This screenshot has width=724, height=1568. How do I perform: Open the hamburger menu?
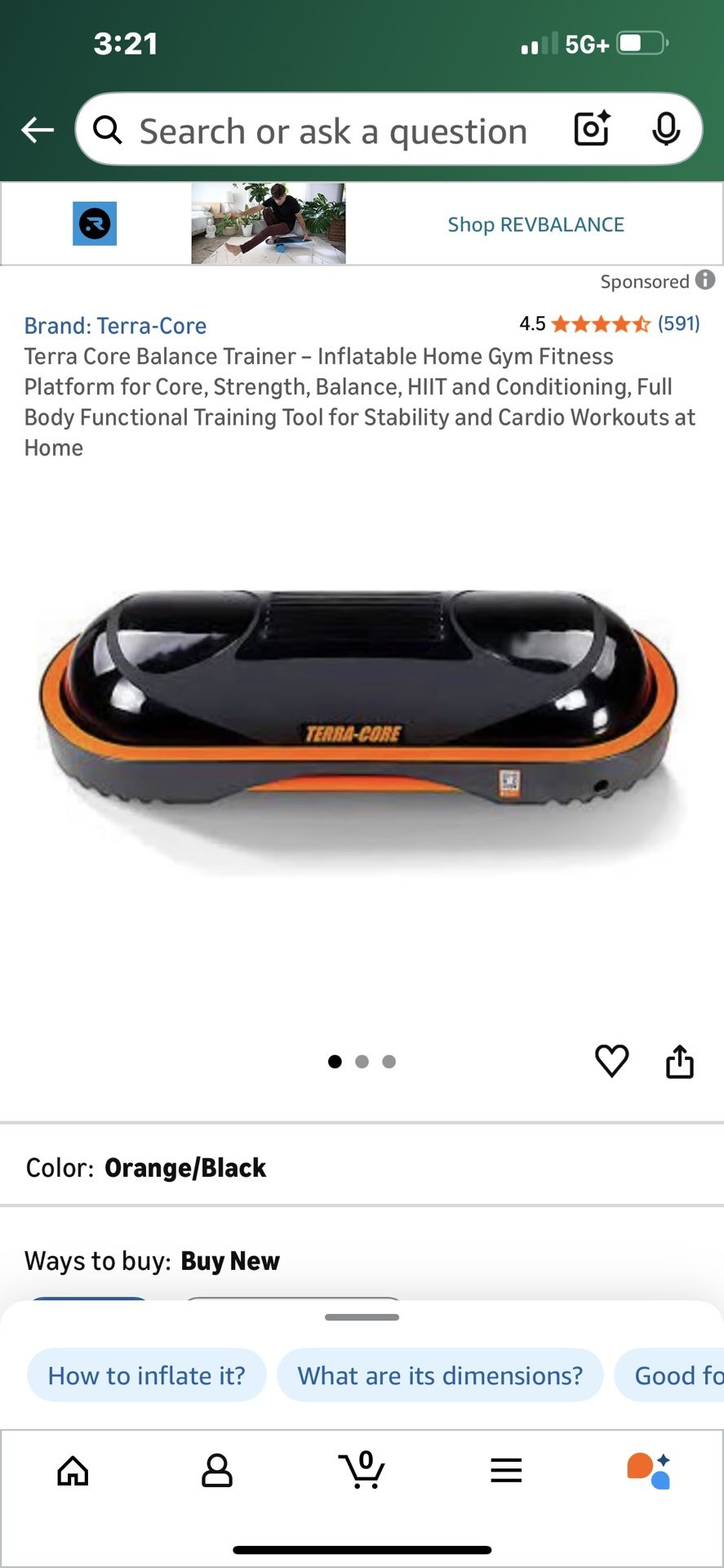tap(505, 1470)
